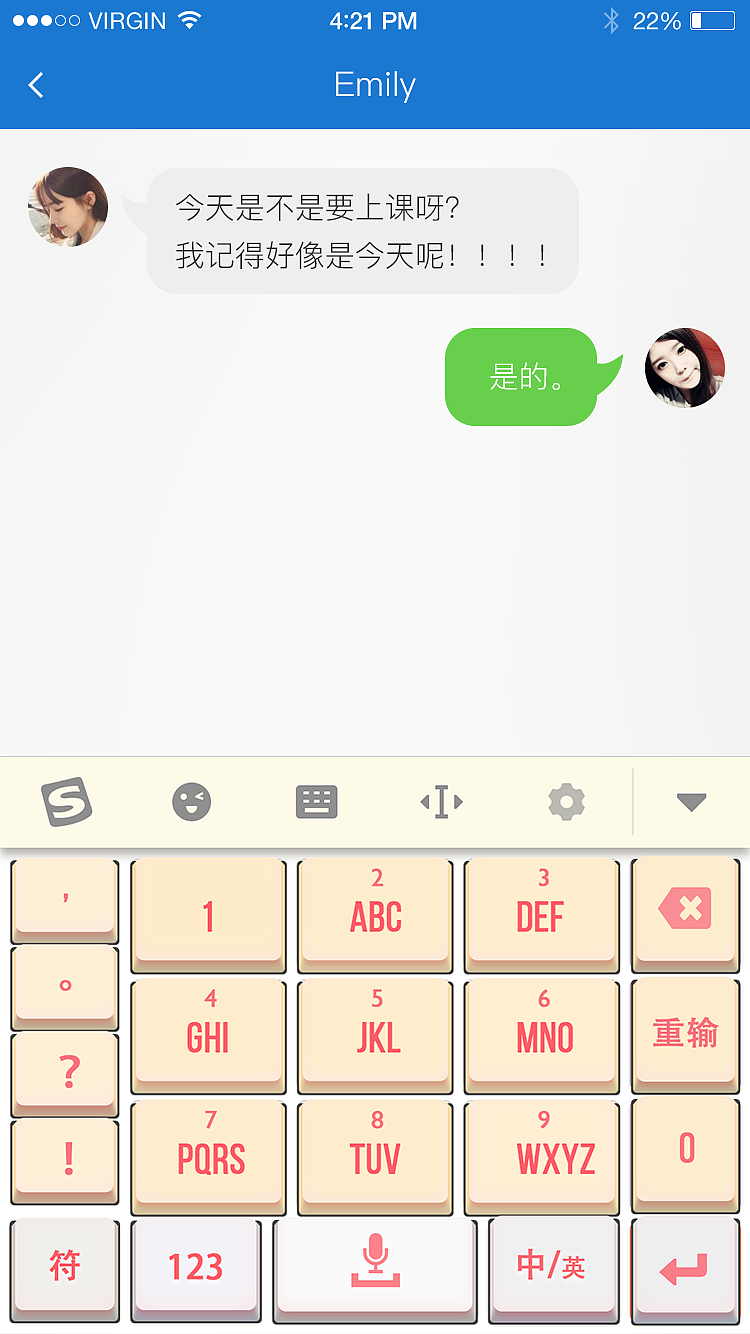Hit the return key

(x=685, y=1266)
